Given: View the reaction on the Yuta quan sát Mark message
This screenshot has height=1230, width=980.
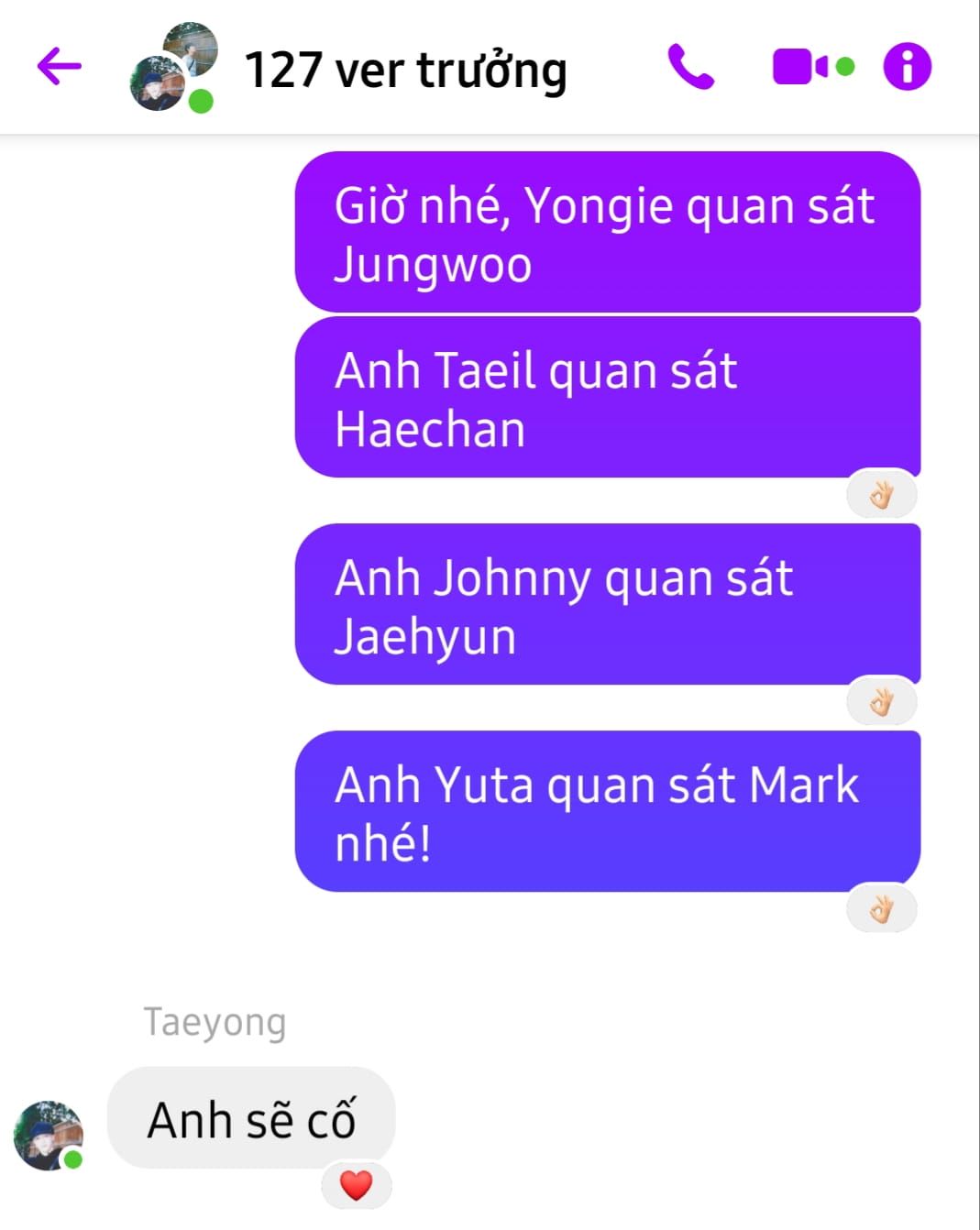Looking at the screenshot, I should [x=881, y=910].
